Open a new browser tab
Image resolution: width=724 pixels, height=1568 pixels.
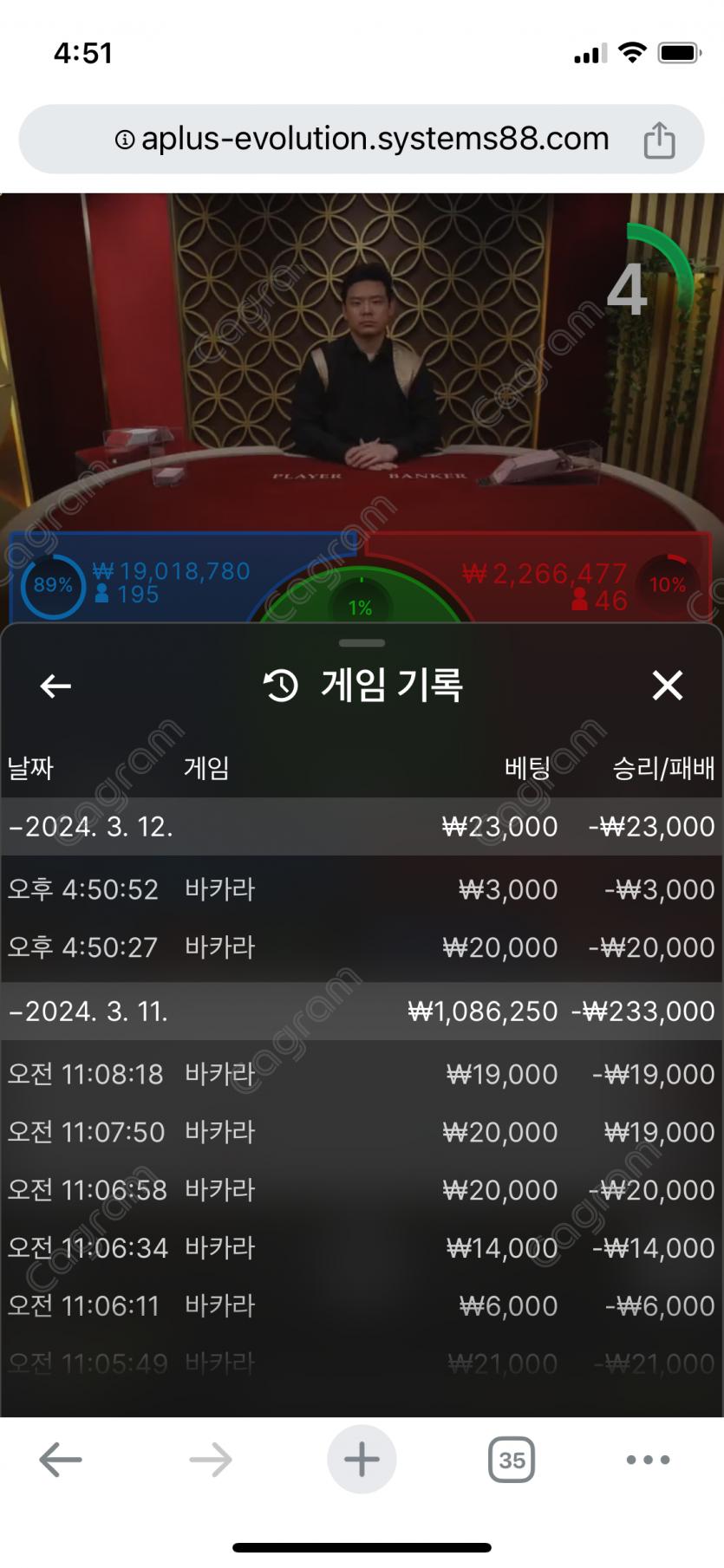pos(362,1460)
